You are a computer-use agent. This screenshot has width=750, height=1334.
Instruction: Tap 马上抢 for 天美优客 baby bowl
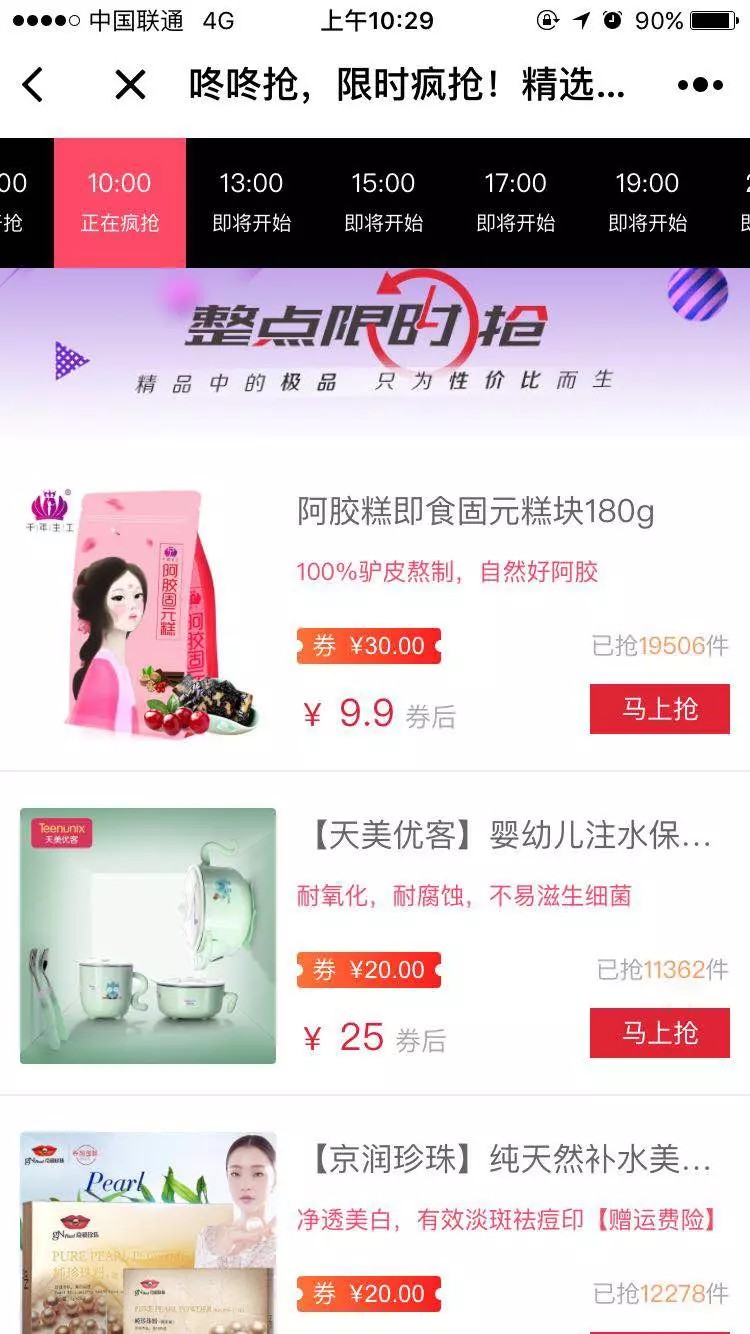click(660, 1033)
